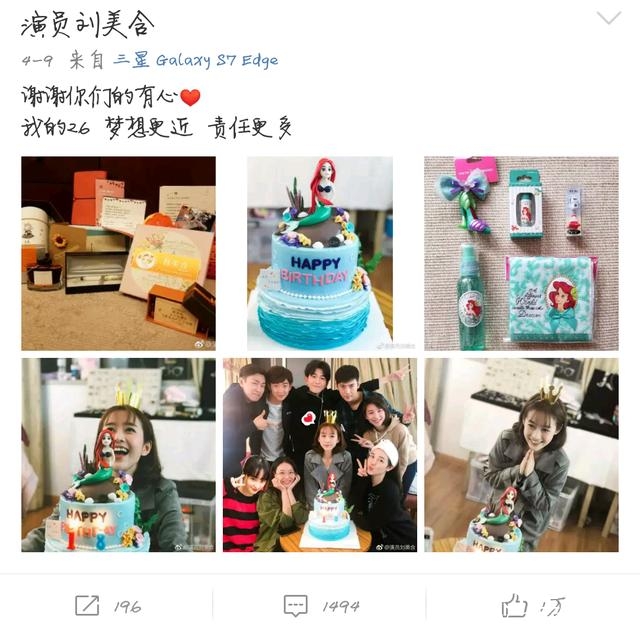View the mermaid birthday cake photo
640x634 pixels.
(x=320, y=252)
